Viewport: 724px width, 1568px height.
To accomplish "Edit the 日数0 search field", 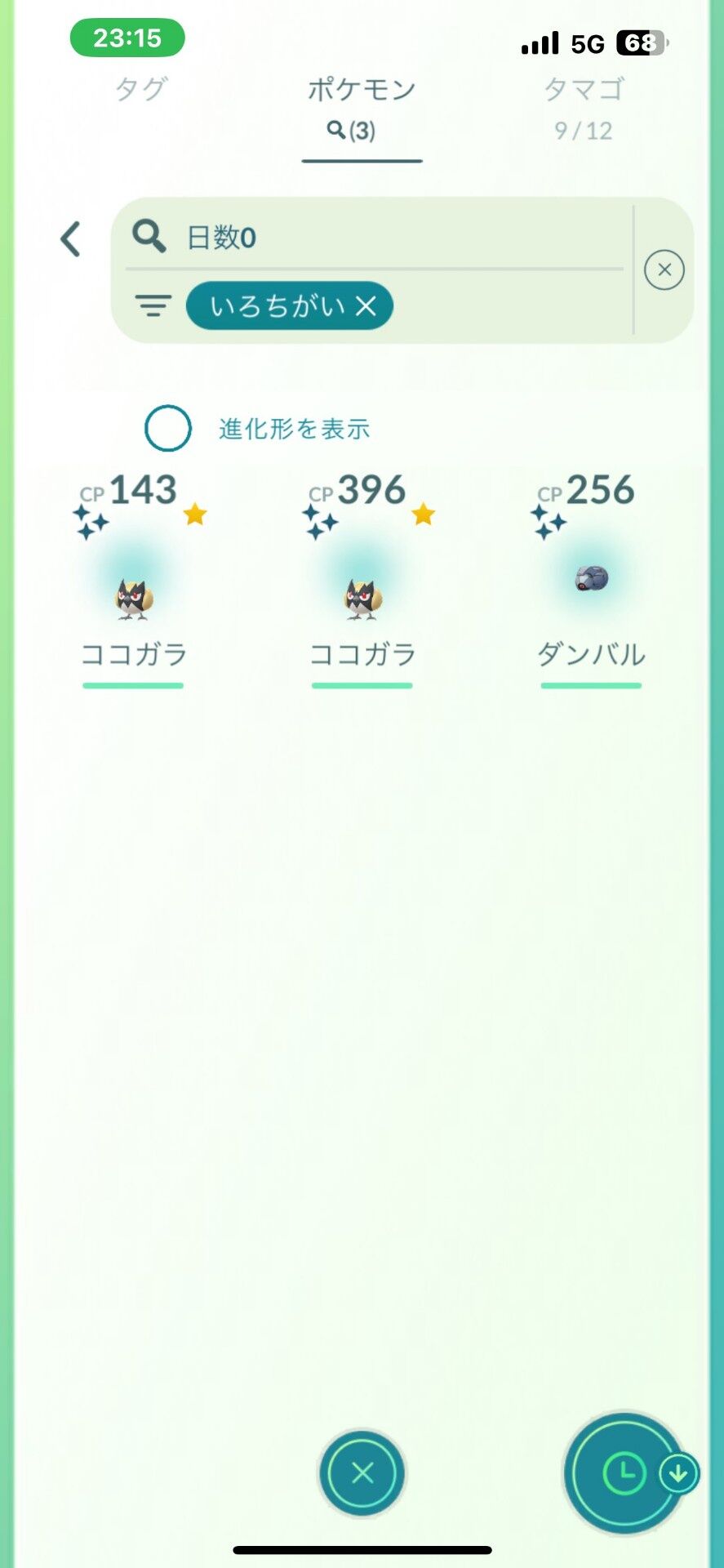I will click(375, 237).
